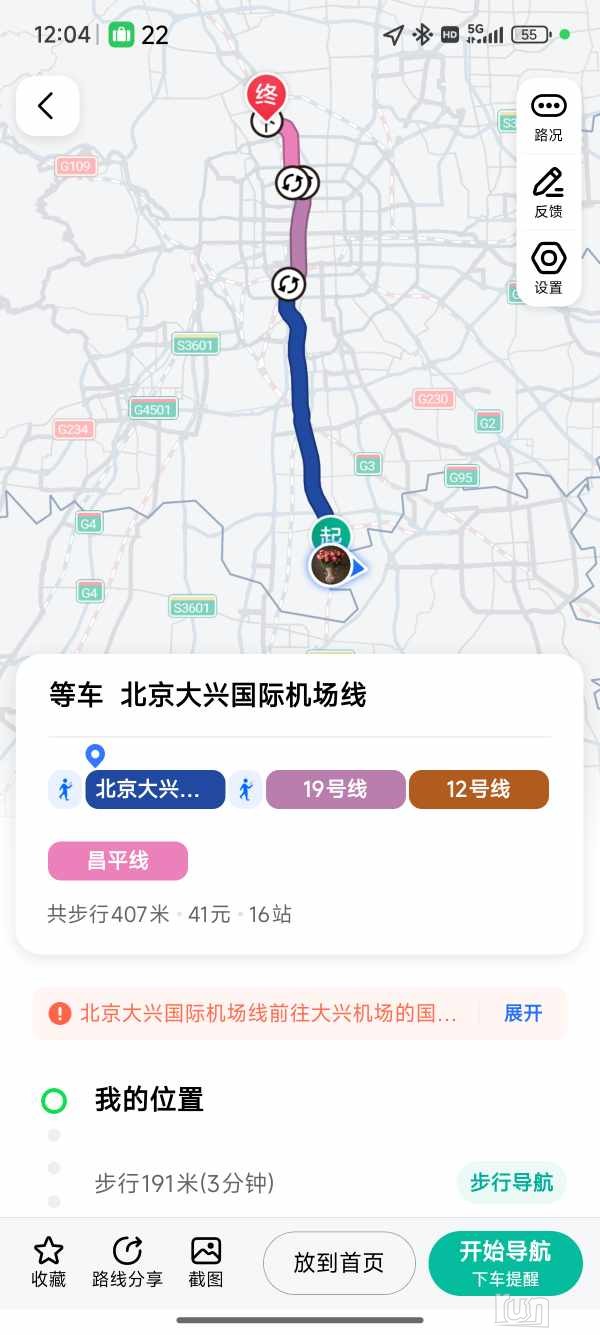Screen dimensions: 600x1335
Task: Tap 放到首页 button
Action: click(339, 1263)
